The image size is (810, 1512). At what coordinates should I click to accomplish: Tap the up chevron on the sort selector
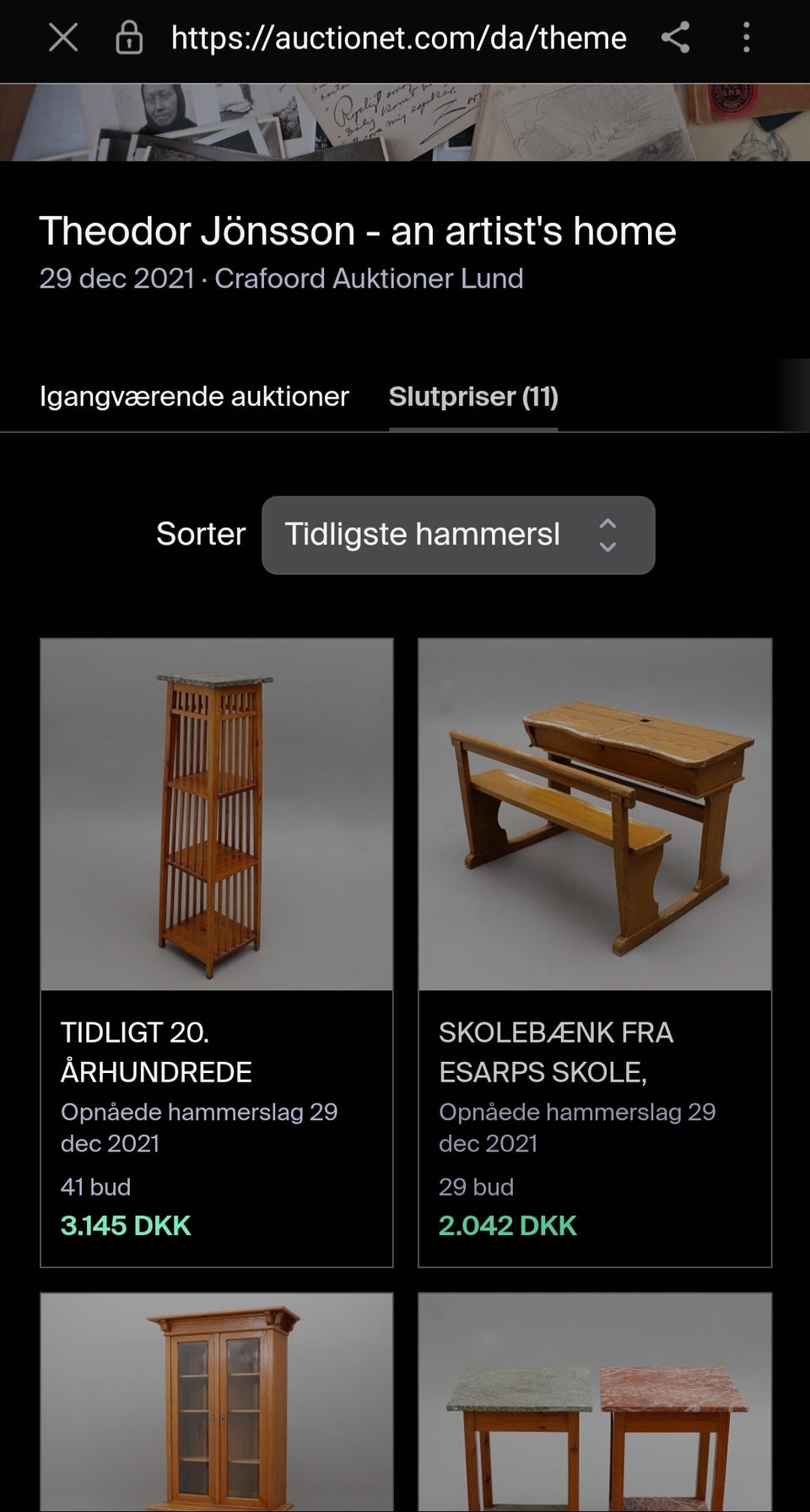pos(609,523)
